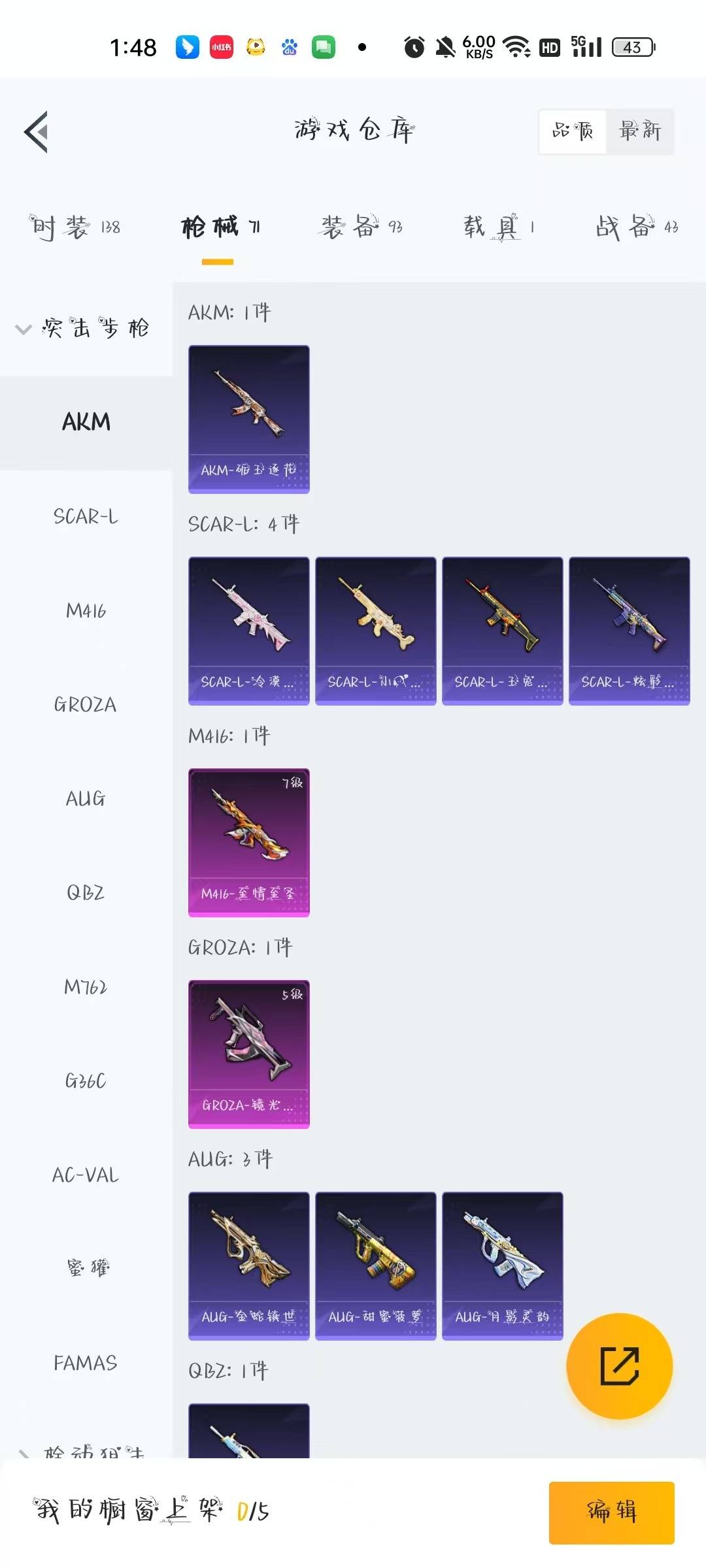
Task: Switch to the 时装 tab
Action: [x=75, y=227]
